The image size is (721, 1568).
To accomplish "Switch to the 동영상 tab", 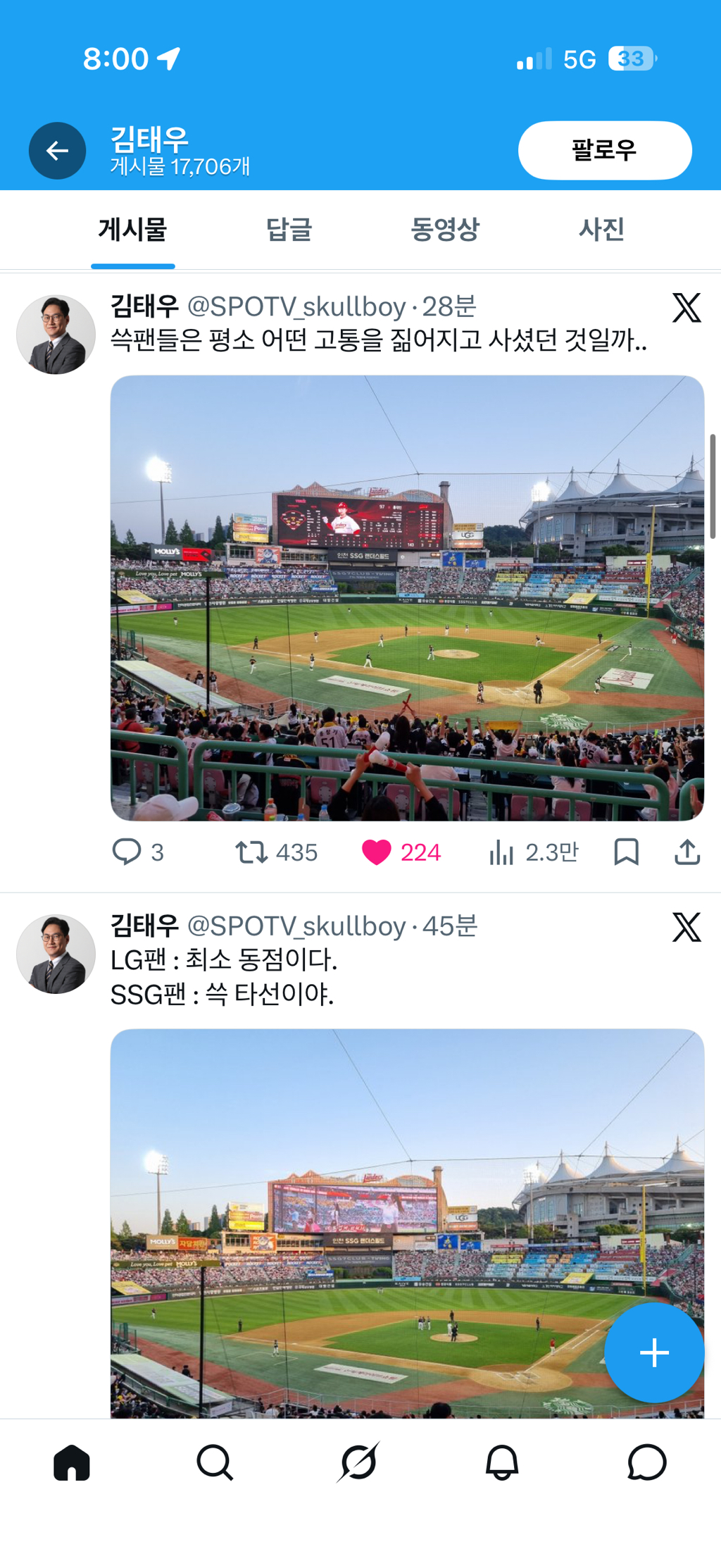I will [x=445, y=229].
